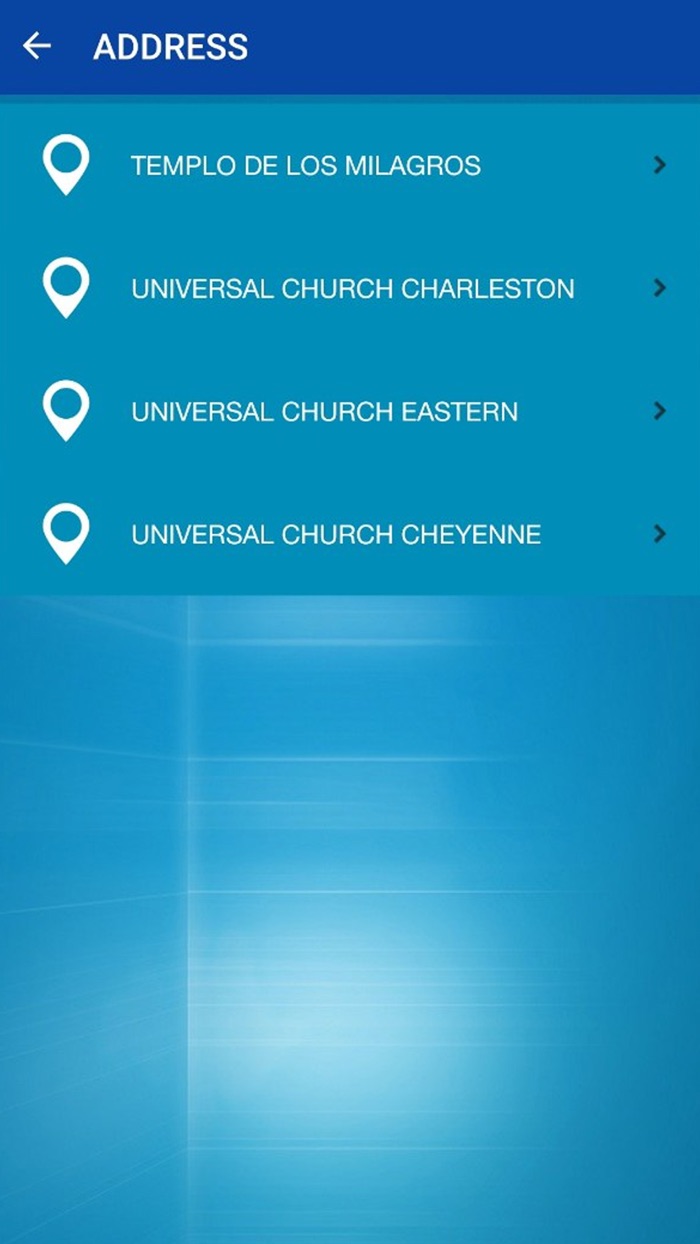The width and height of the screenshot is (700, 1244).
Task: Open Templo de los Milagros address
Action: click(350, 165)
